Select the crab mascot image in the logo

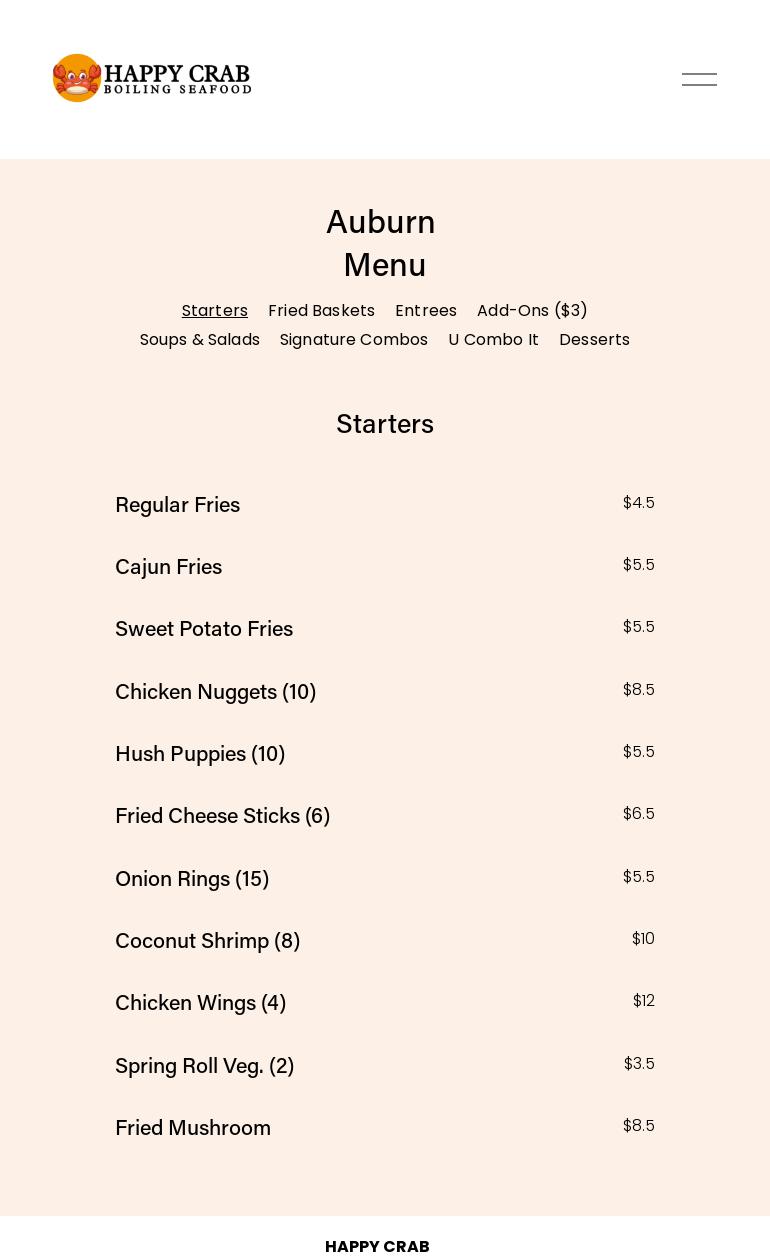tap(78, 78)
